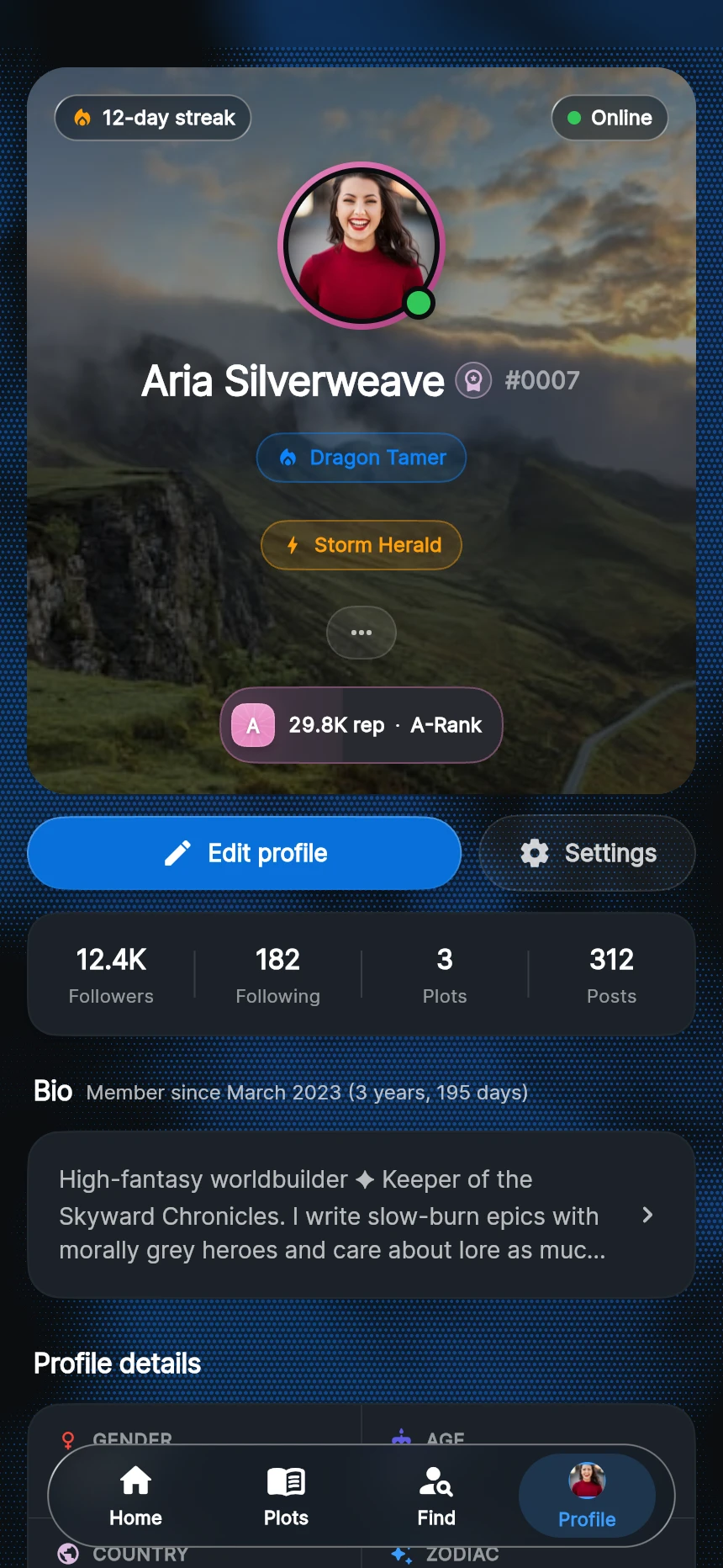Tap the Edit profile button
Viewport: 723px width, 1568px height.
(x=244, y=853)
